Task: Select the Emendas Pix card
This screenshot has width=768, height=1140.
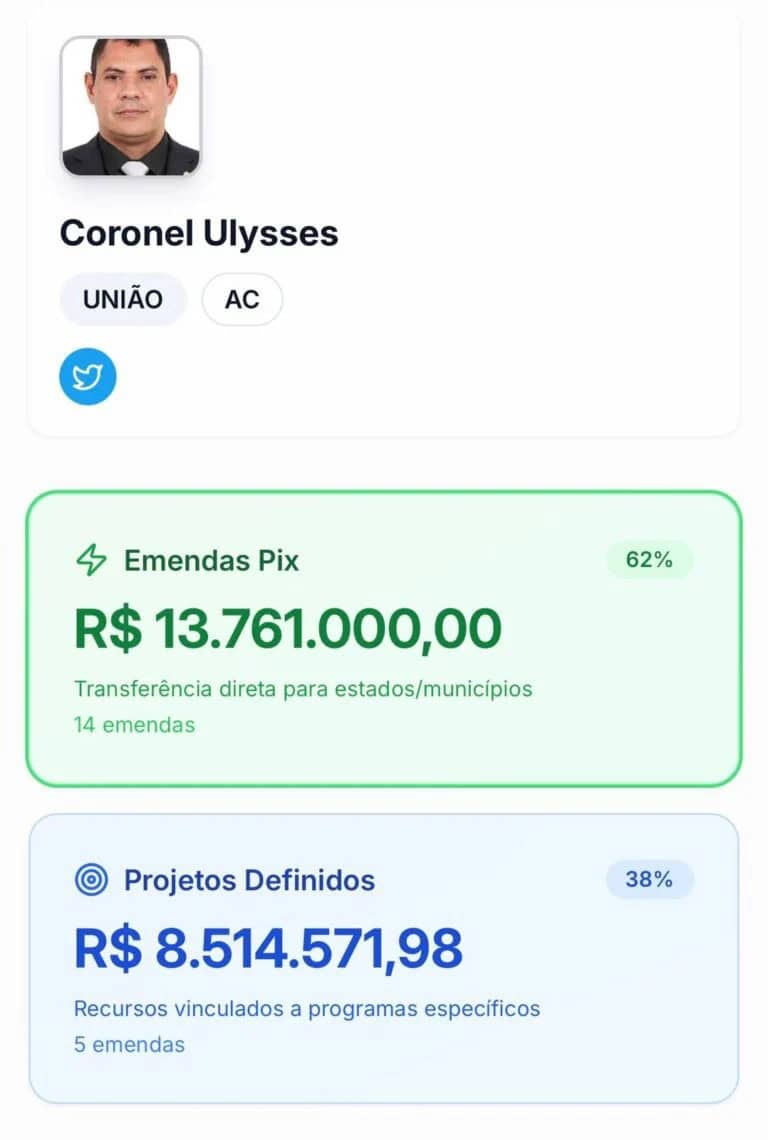Action: [x=383, y=639]
